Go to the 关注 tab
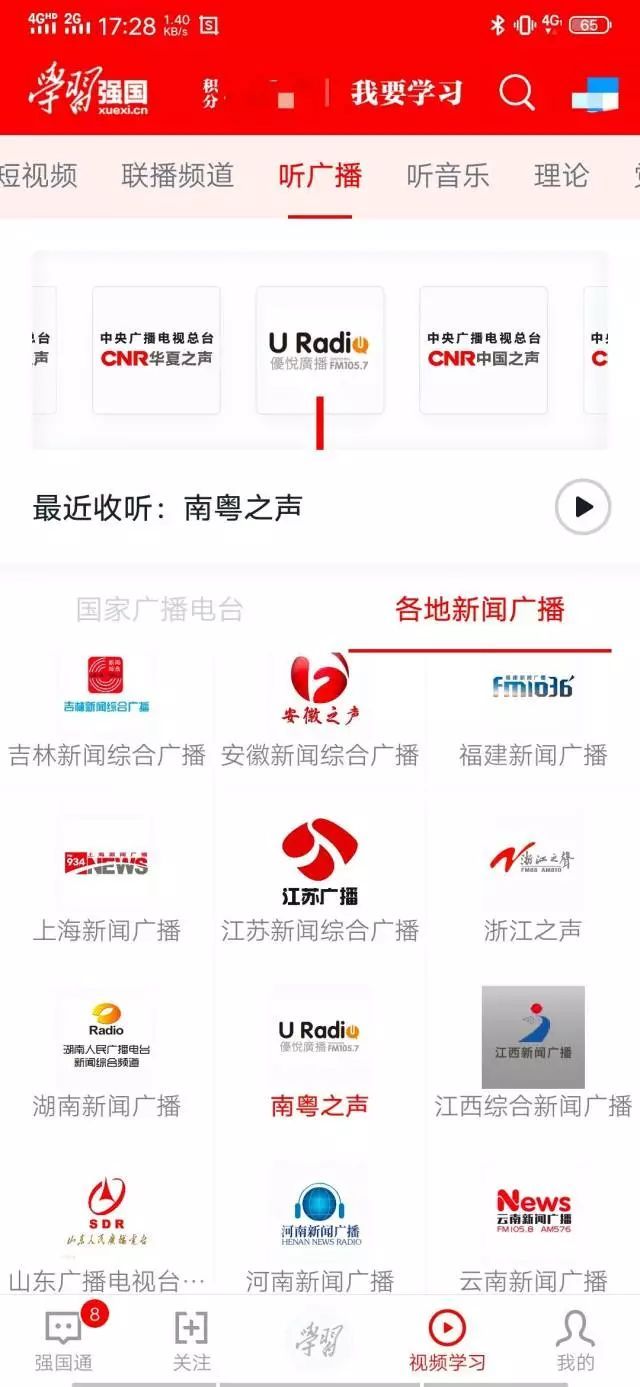 (191, 1340)
